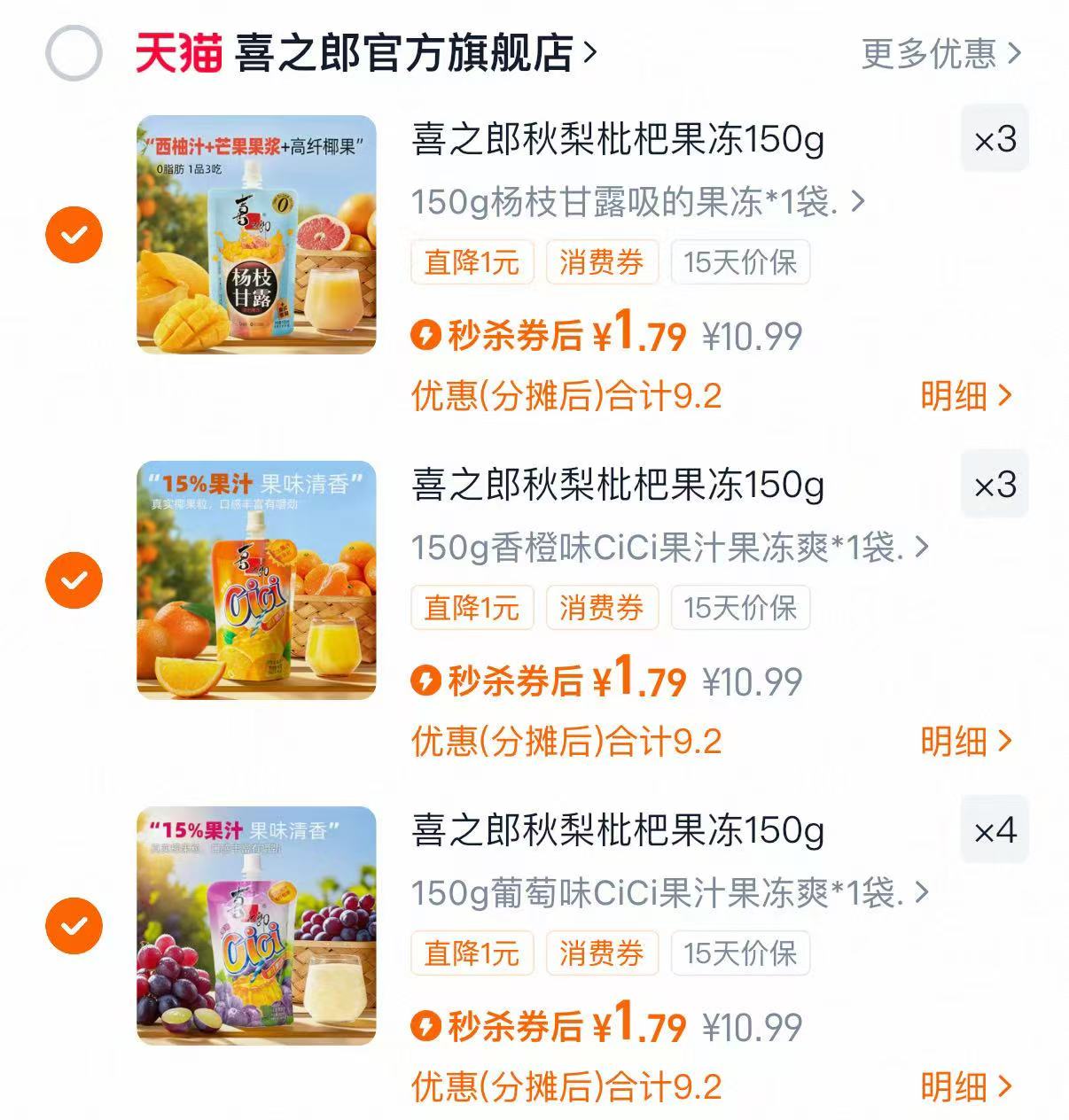
Task: Click the 15天价保 tag on the grape item
Action: 741,953
